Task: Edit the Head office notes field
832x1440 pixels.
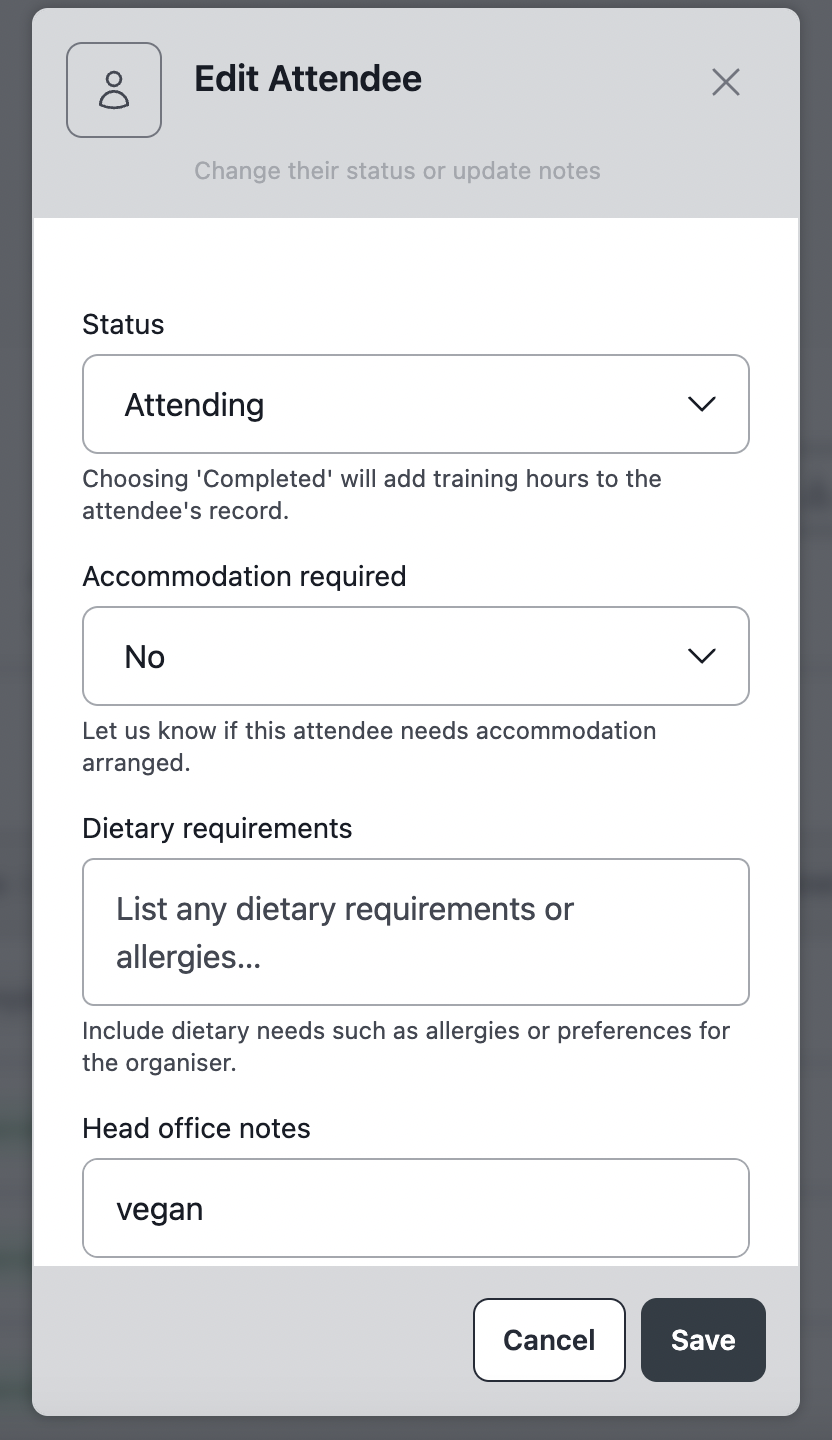Action: pyautogui.click(x=416, y=1208)
